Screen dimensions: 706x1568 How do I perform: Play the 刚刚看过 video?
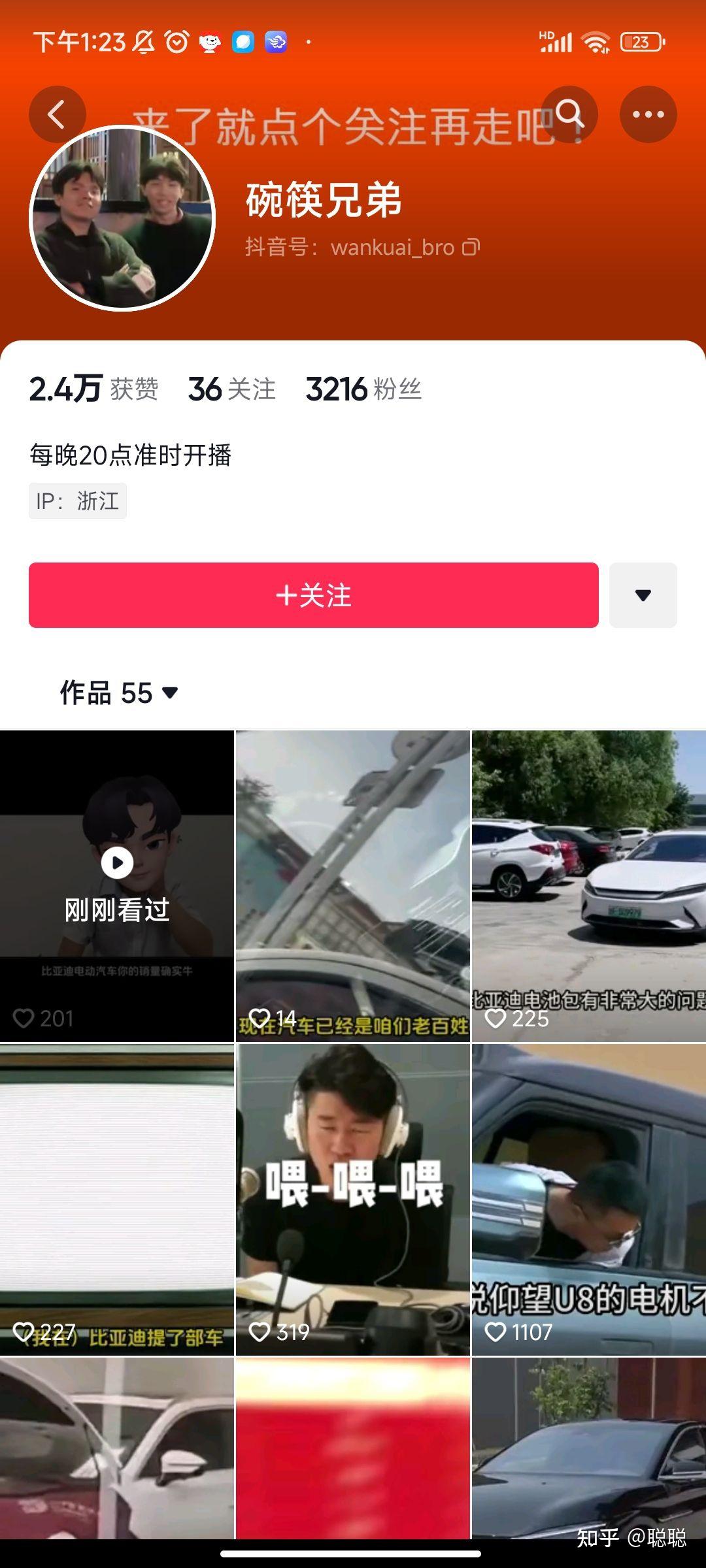point(117,885)
